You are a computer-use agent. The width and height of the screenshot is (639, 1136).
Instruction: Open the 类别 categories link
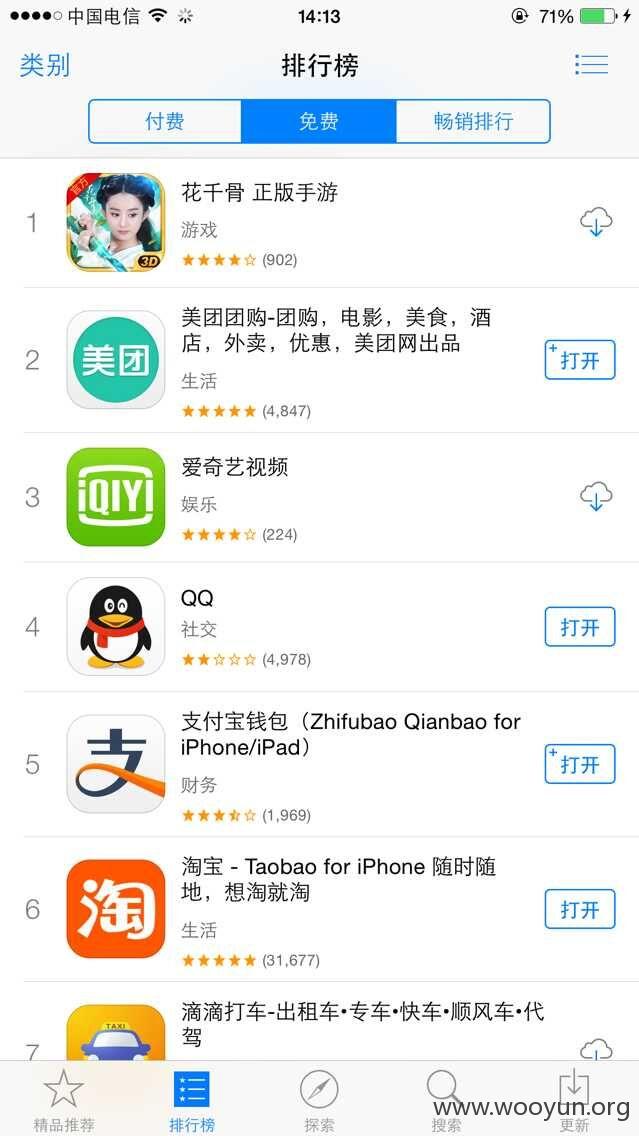pyautogui.click(x=45, y=65)
